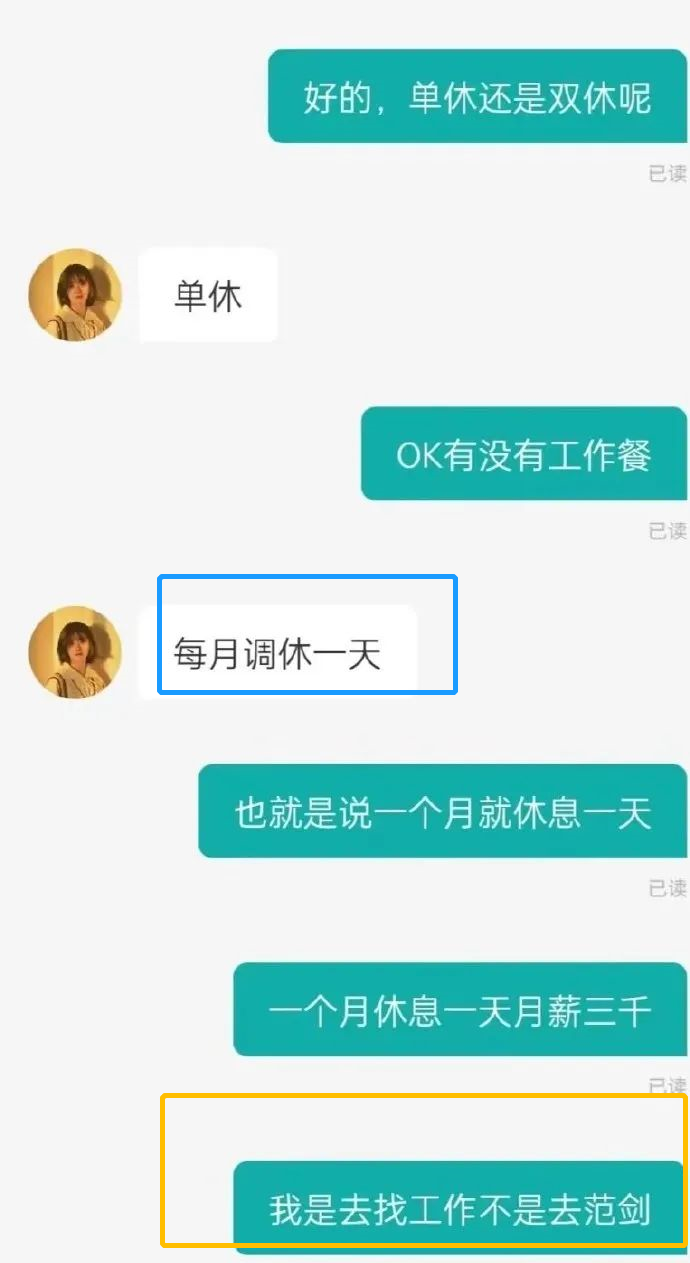Open recruiter's avatar beside the 单休 message
Screen dimensions: 690x1263
pos(75,295)
